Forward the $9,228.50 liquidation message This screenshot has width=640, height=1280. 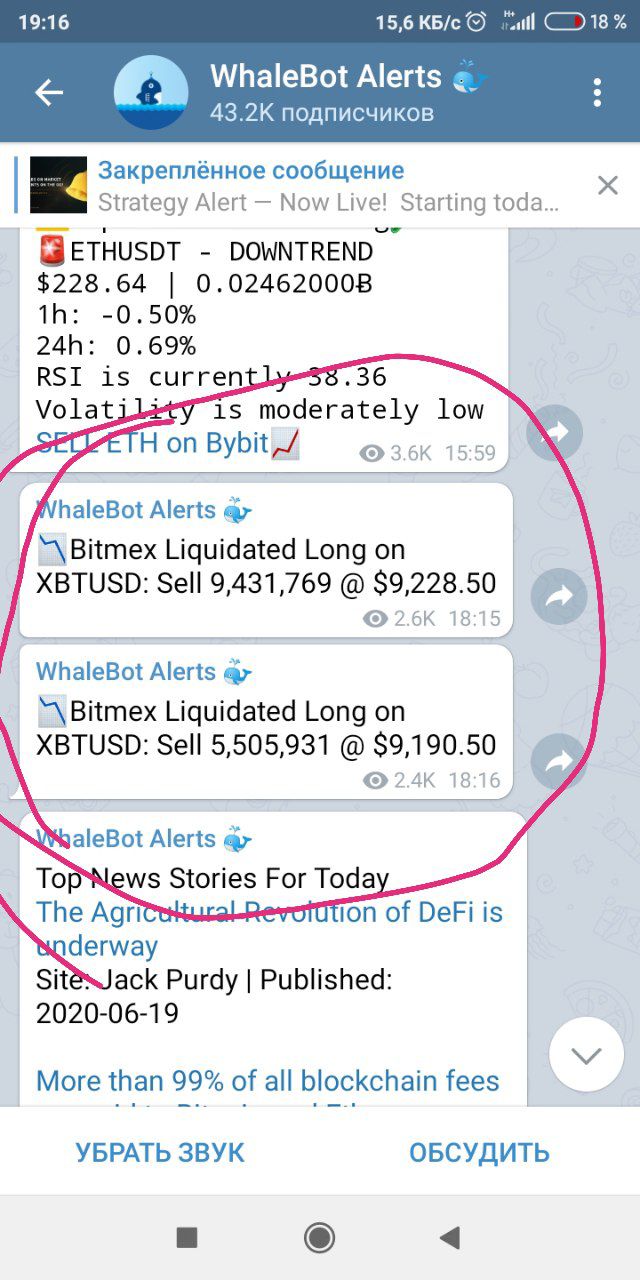pos(559,597)
